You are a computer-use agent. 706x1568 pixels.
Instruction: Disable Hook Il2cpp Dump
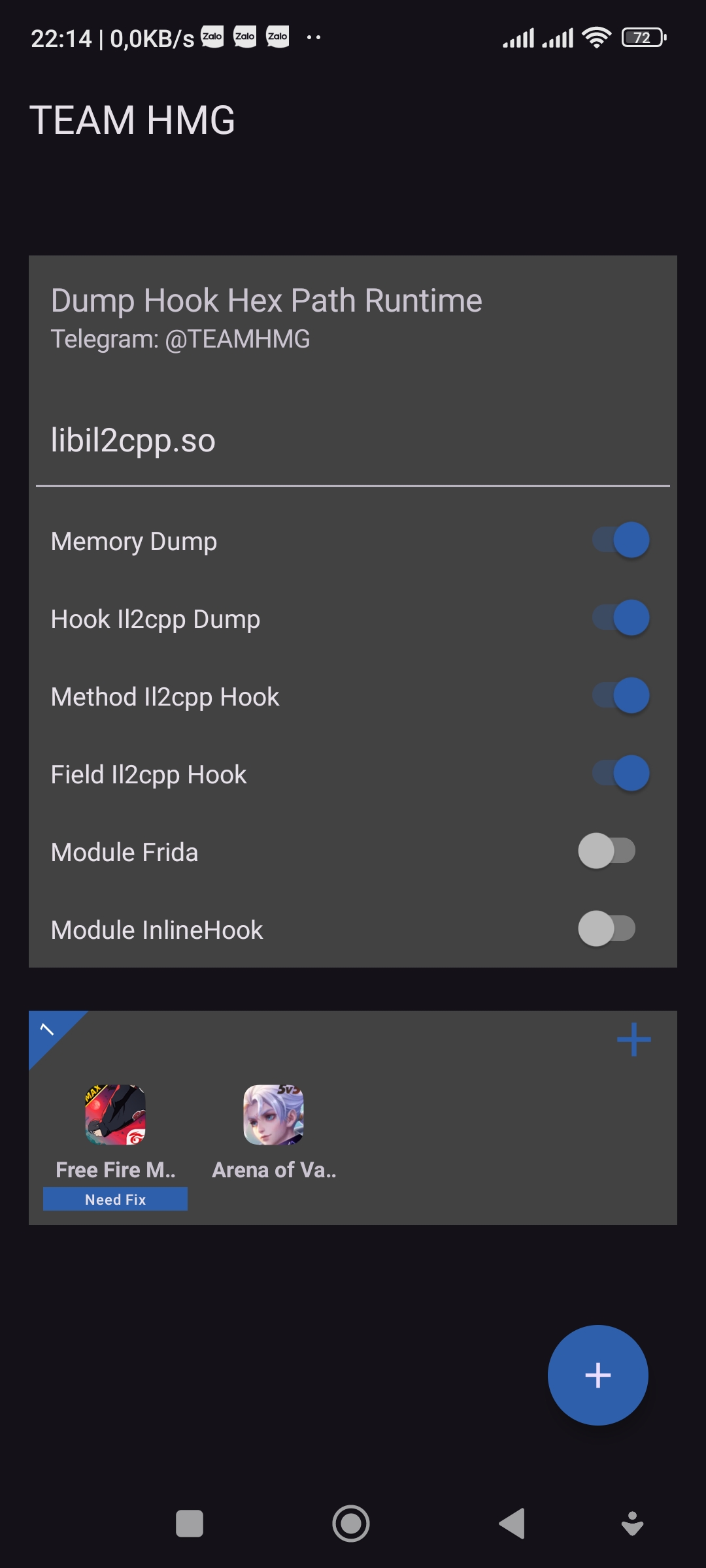click(x=620, y=618)
